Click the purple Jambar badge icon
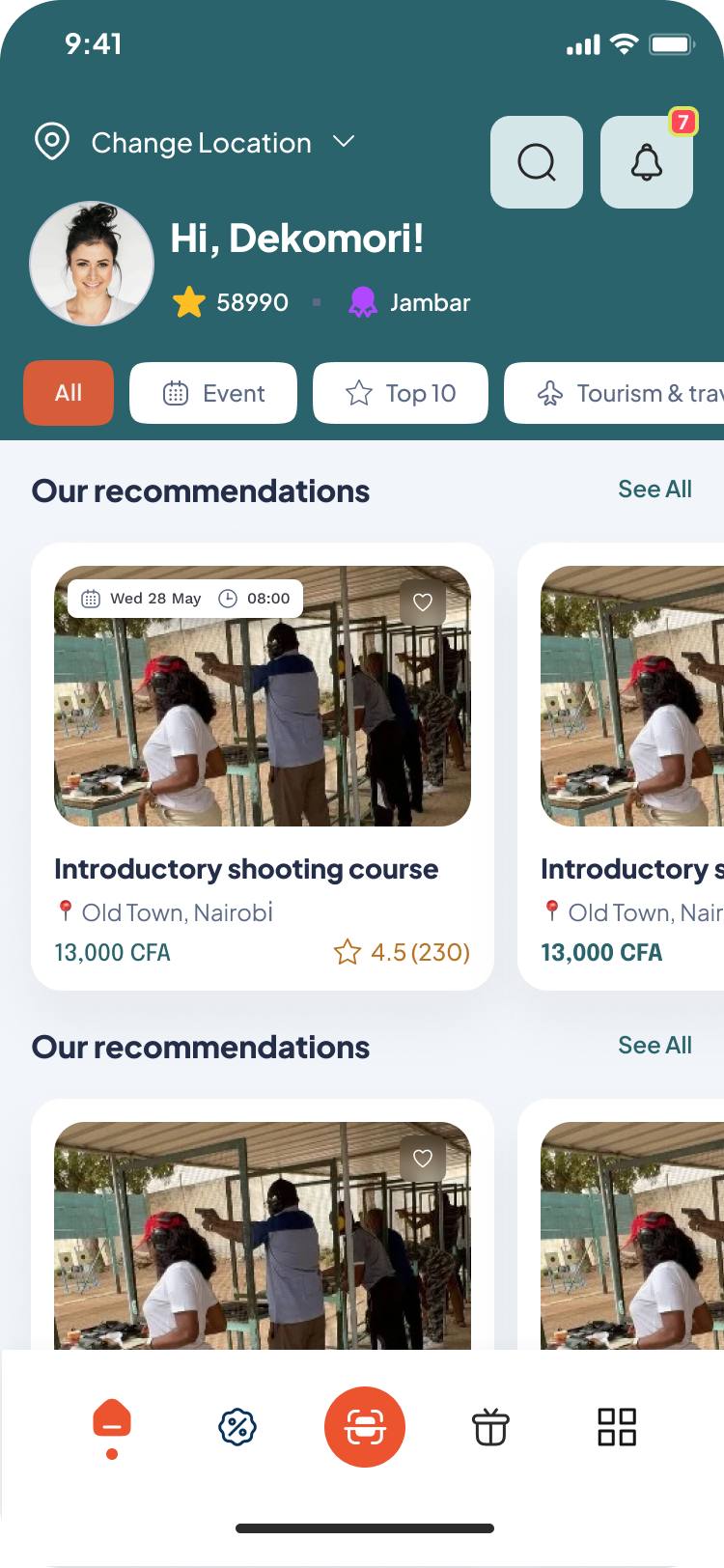The image size is (724, 1568). pyautogui.click(x=363, y=302)
